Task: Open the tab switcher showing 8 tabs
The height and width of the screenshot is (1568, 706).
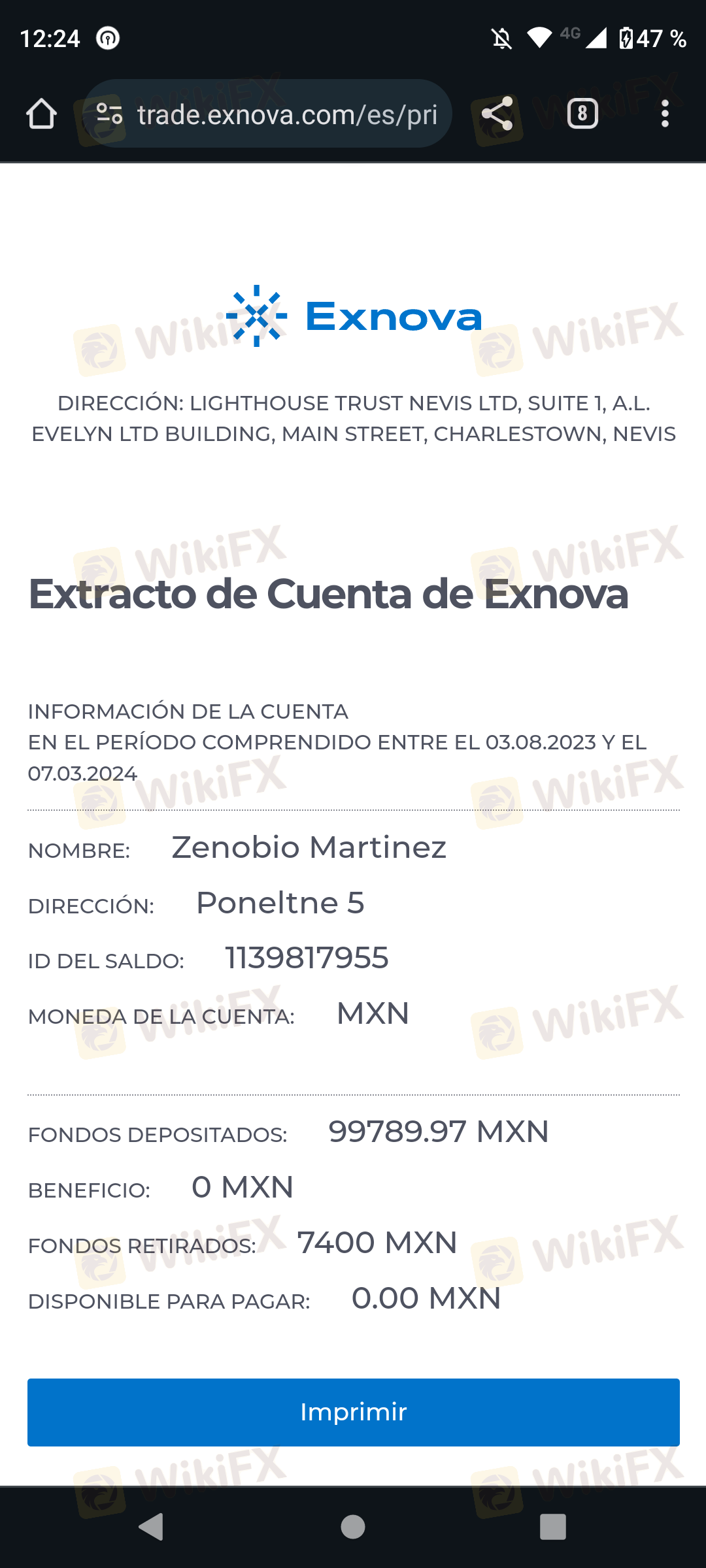Action: 582,114
